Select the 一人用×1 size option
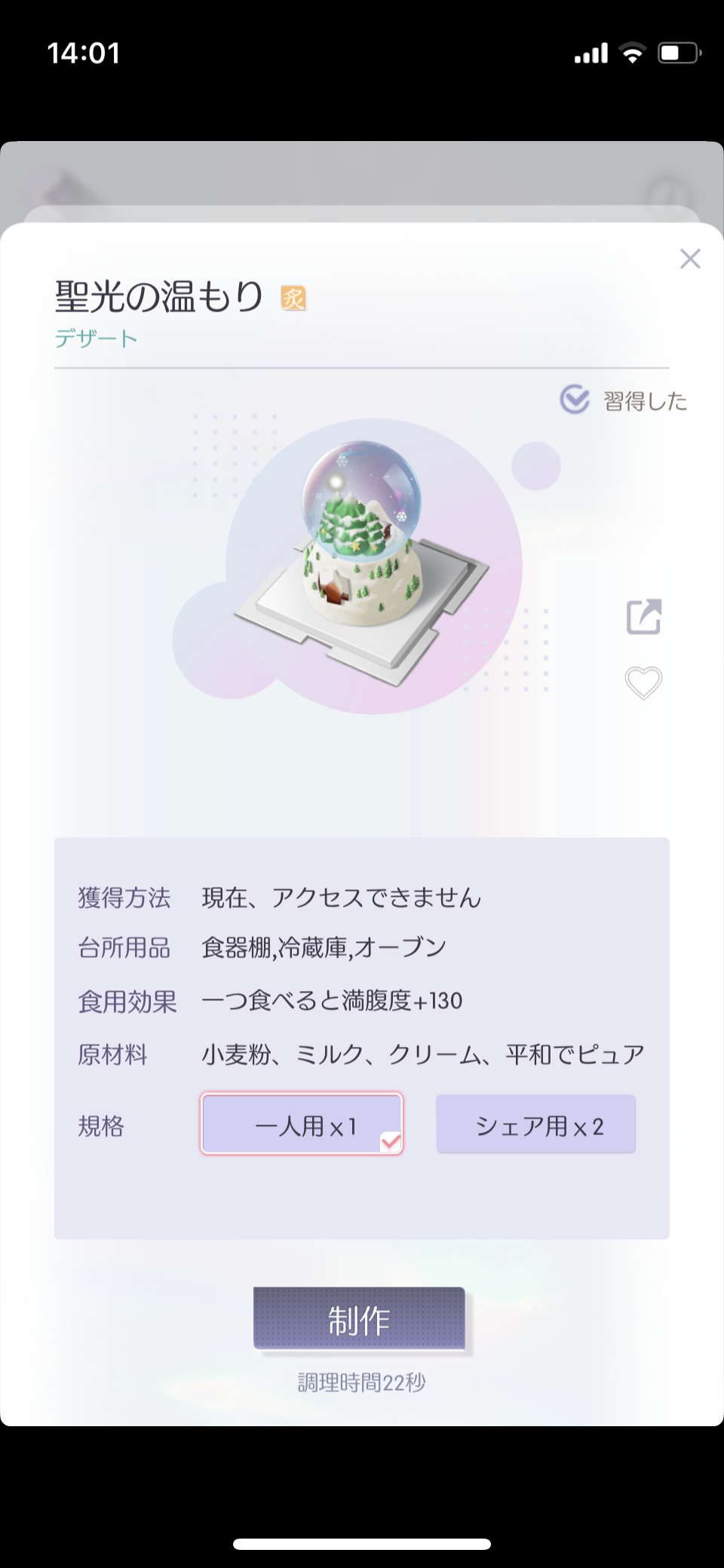 point(302,1124)
